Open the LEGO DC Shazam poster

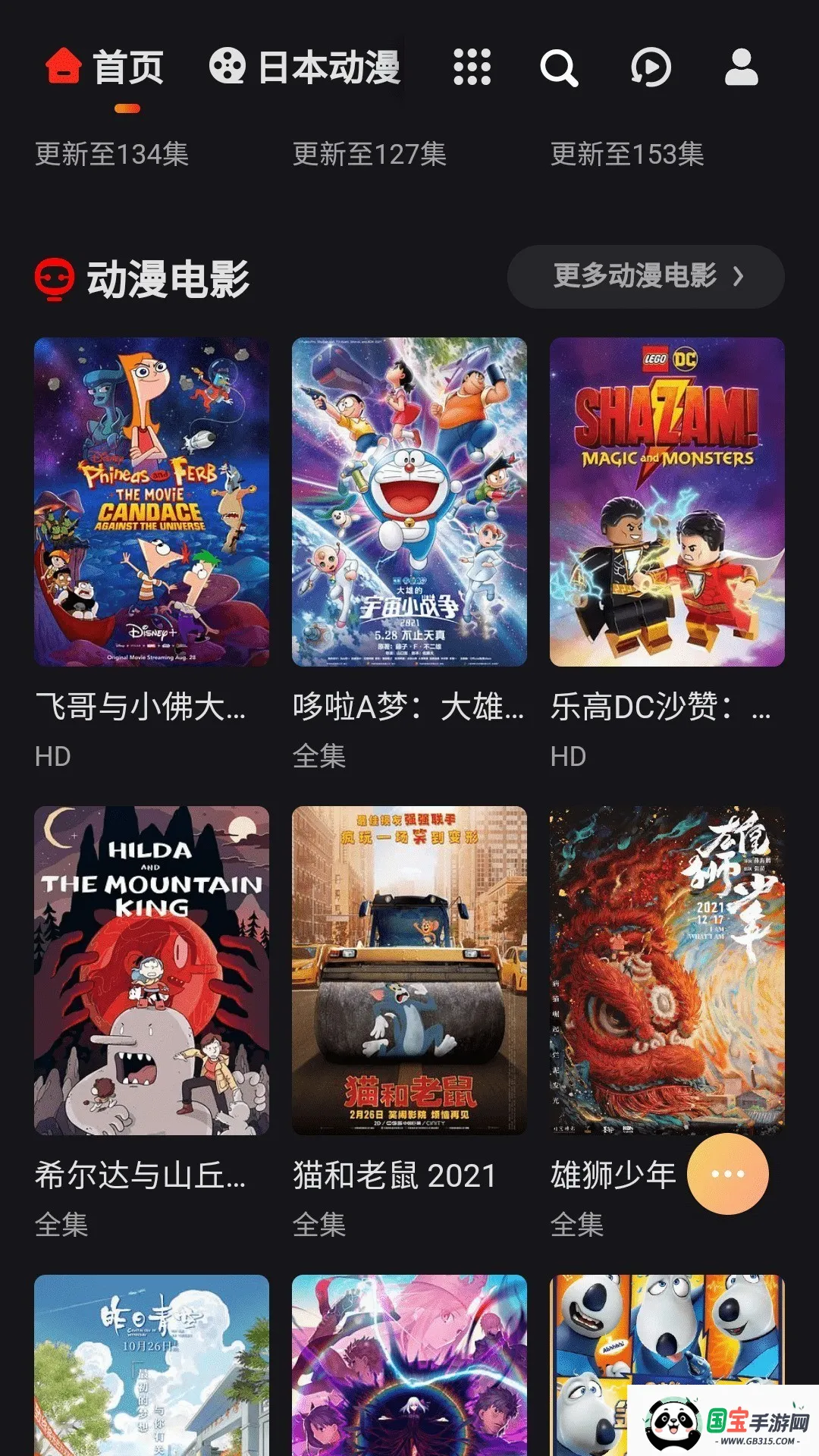coord(666,504)
